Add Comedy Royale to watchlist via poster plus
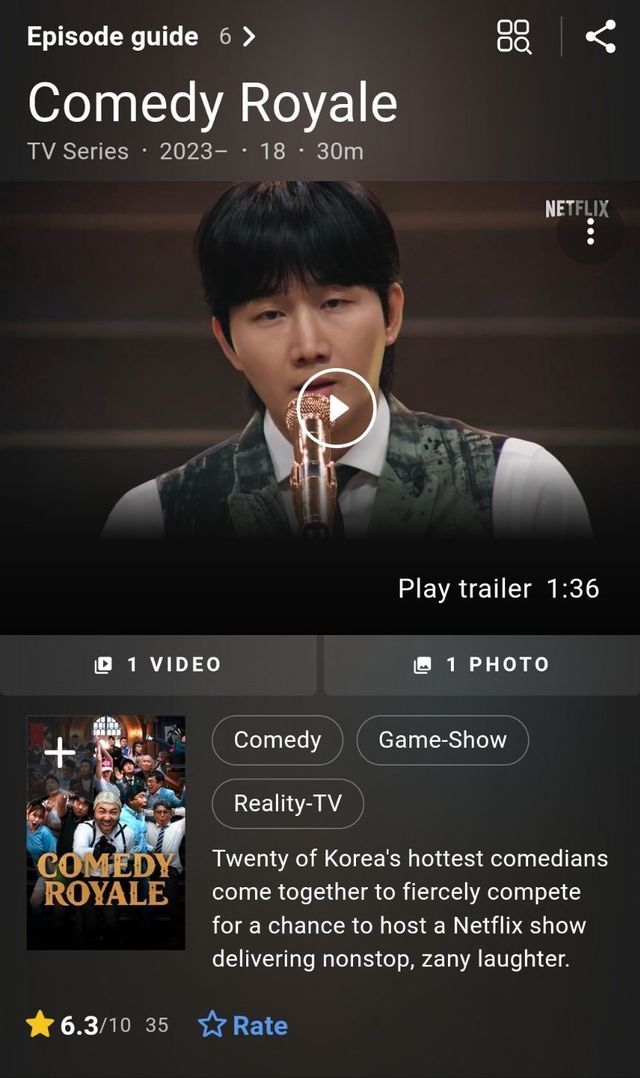Viewport: 640px width, 1078px height. click(x=60, y=752)
